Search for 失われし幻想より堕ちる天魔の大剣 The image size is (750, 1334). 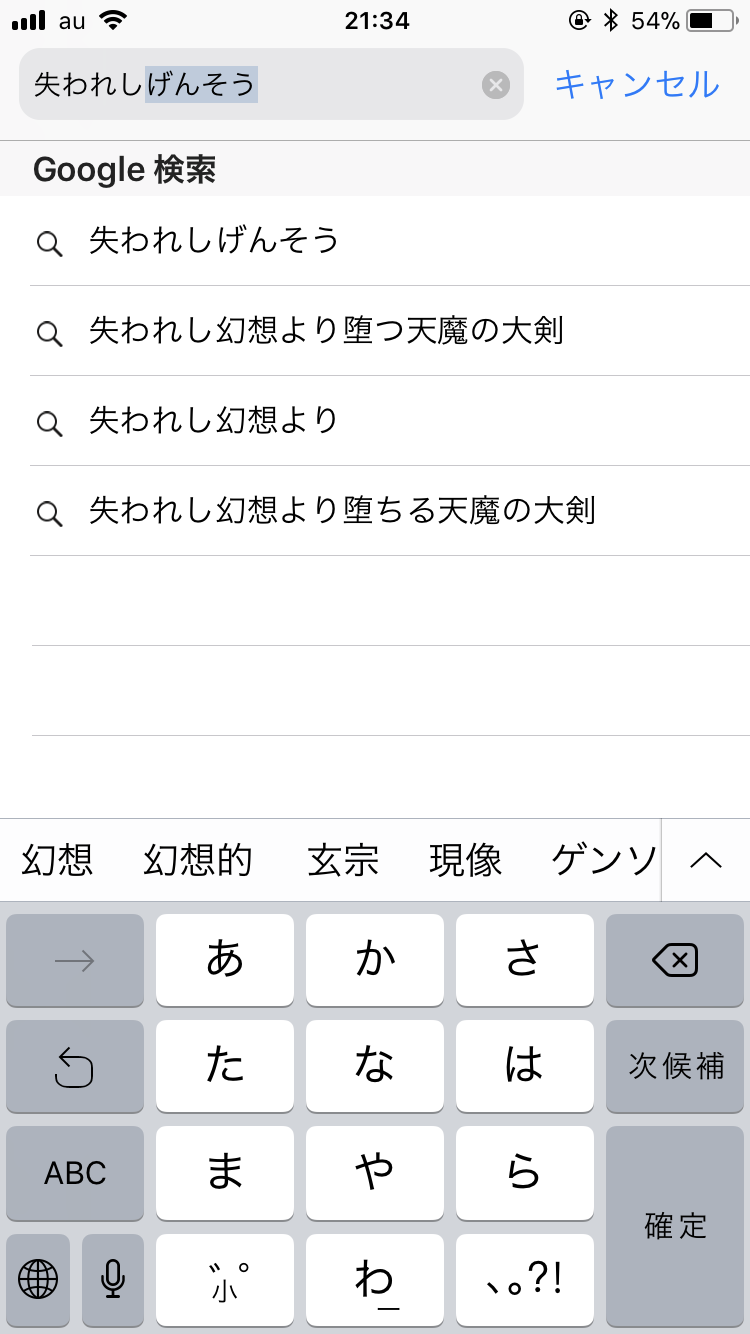tap(342, 511)
